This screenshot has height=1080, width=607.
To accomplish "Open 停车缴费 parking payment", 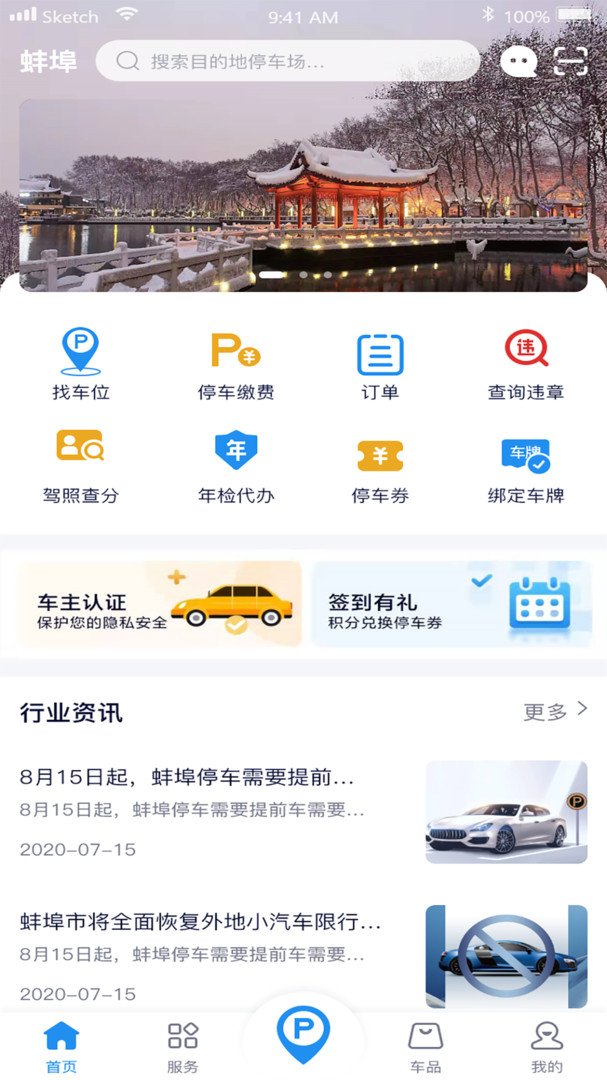I will coord(236,365).
